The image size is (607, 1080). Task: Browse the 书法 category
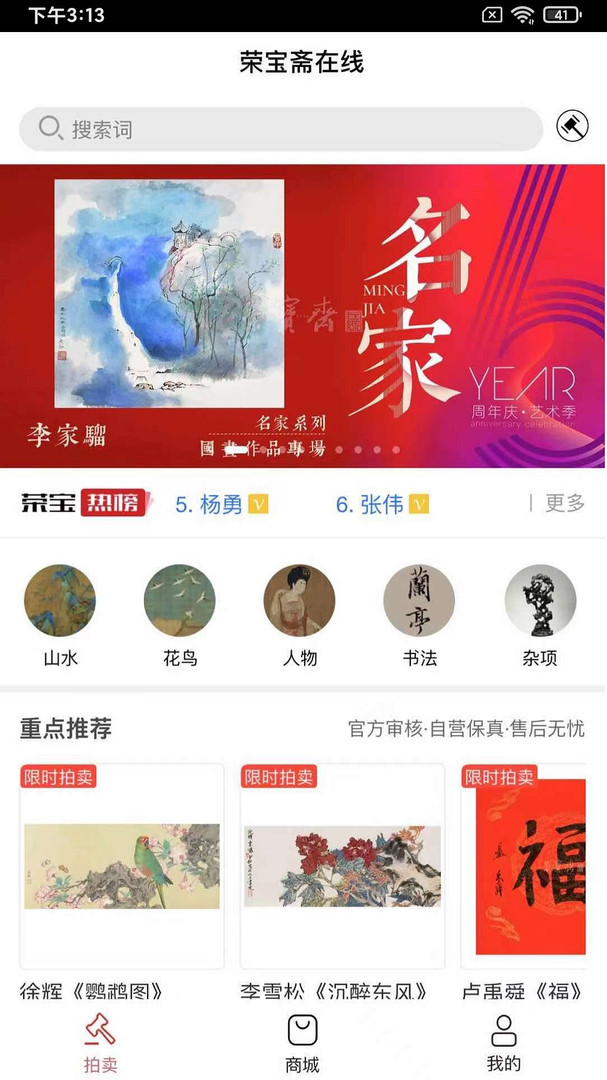(x=419, y=614)
